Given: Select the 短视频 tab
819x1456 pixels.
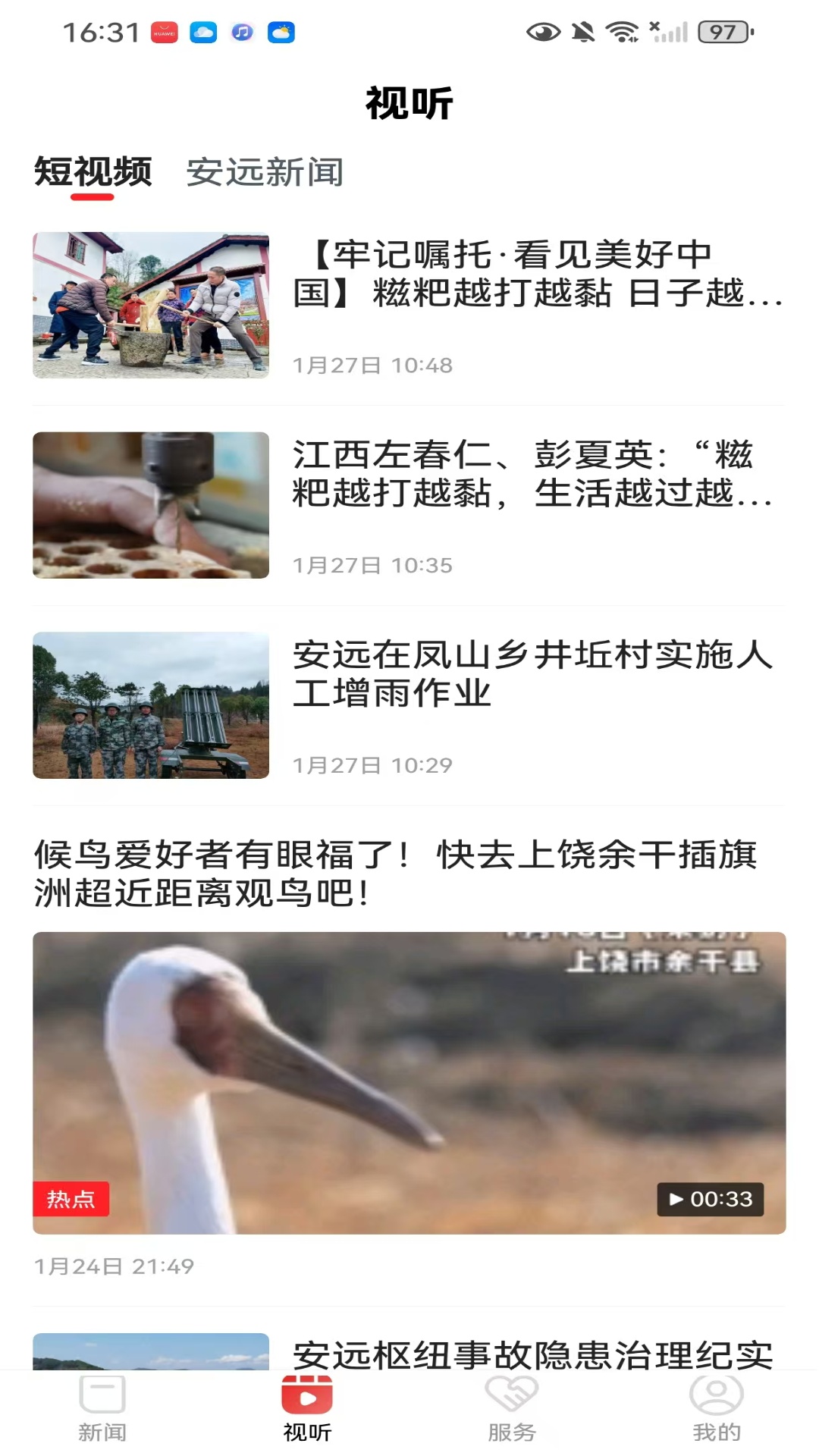Looking at the screenshot, I should click(x=92, y=173).
